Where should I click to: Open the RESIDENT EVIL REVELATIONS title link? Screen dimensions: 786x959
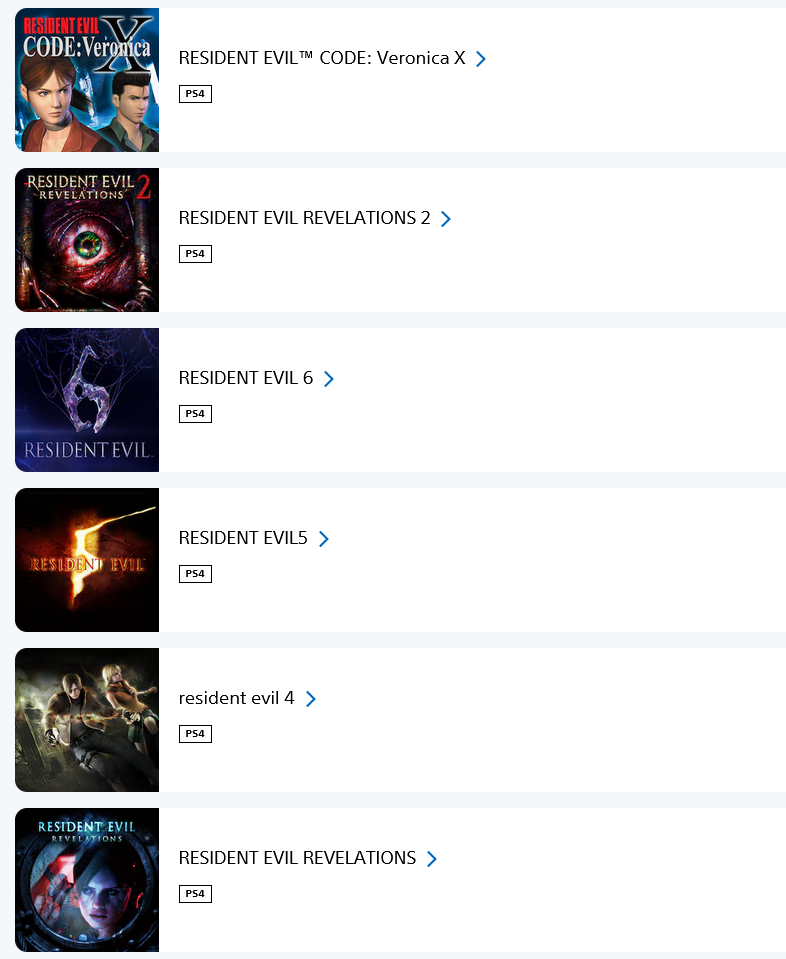click(297, 858)
